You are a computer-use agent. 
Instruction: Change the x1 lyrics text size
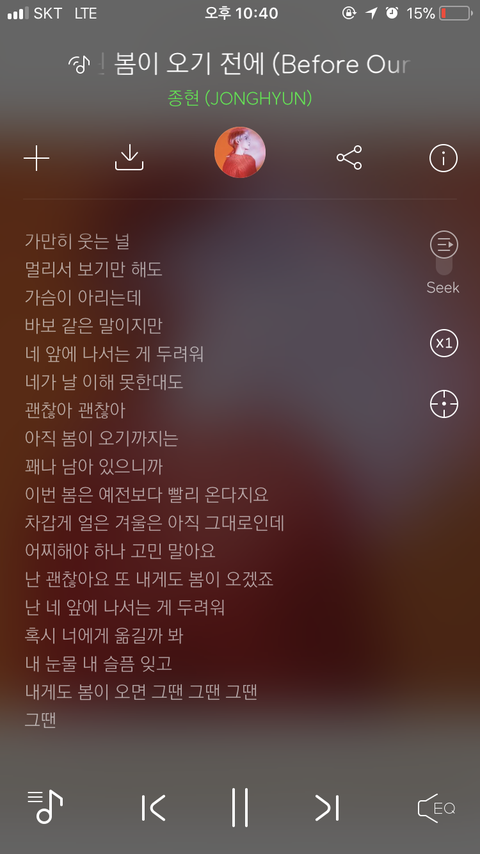tap(444, 343)
